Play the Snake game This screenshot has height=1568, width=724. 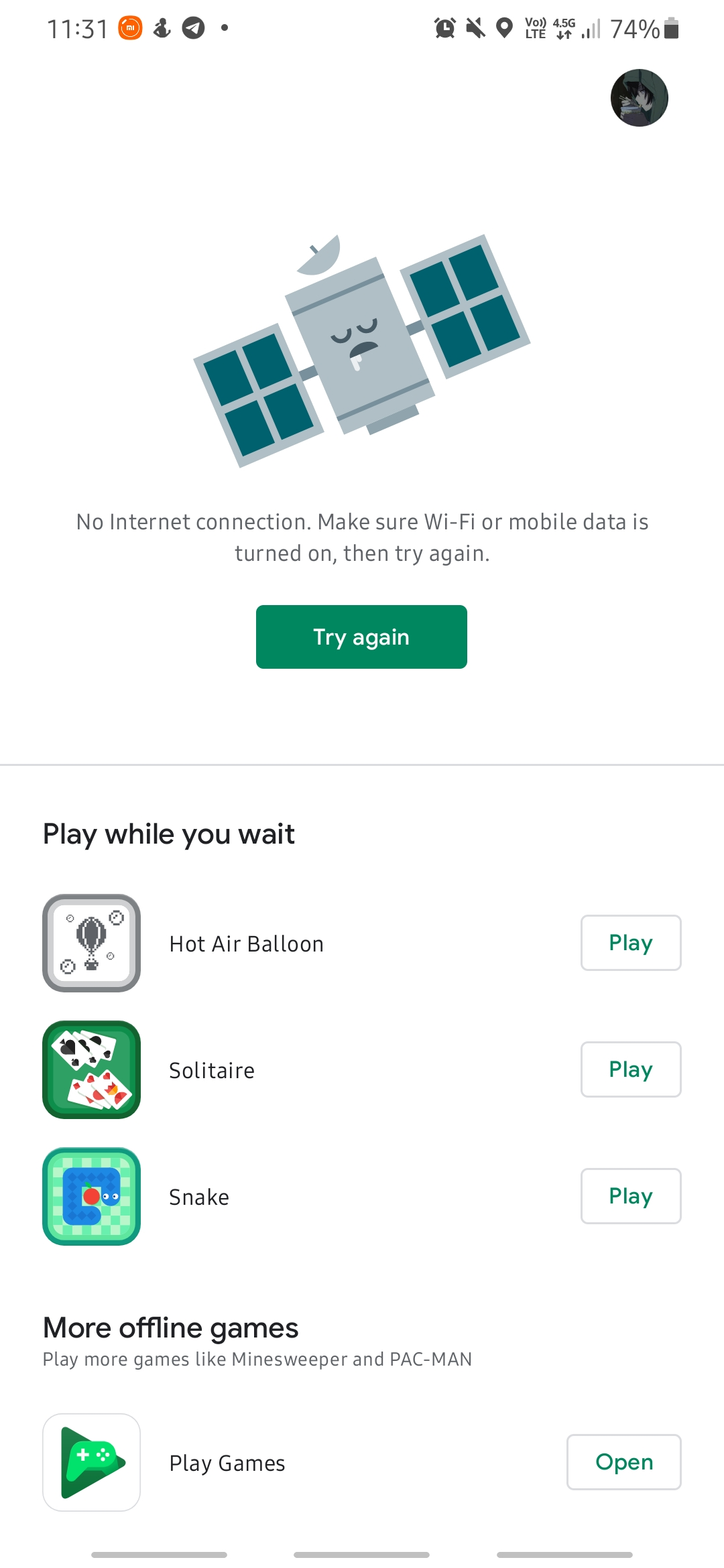point(631,1196)
